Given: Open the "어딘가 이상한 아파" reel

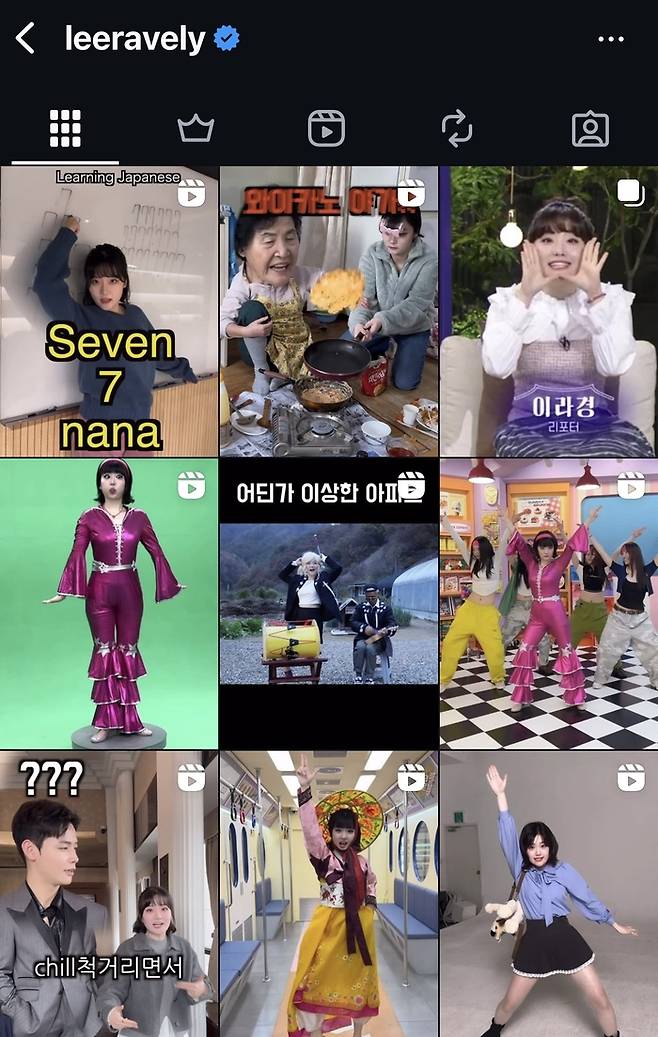Looking at the screenshot, I should tap(328, 604).
